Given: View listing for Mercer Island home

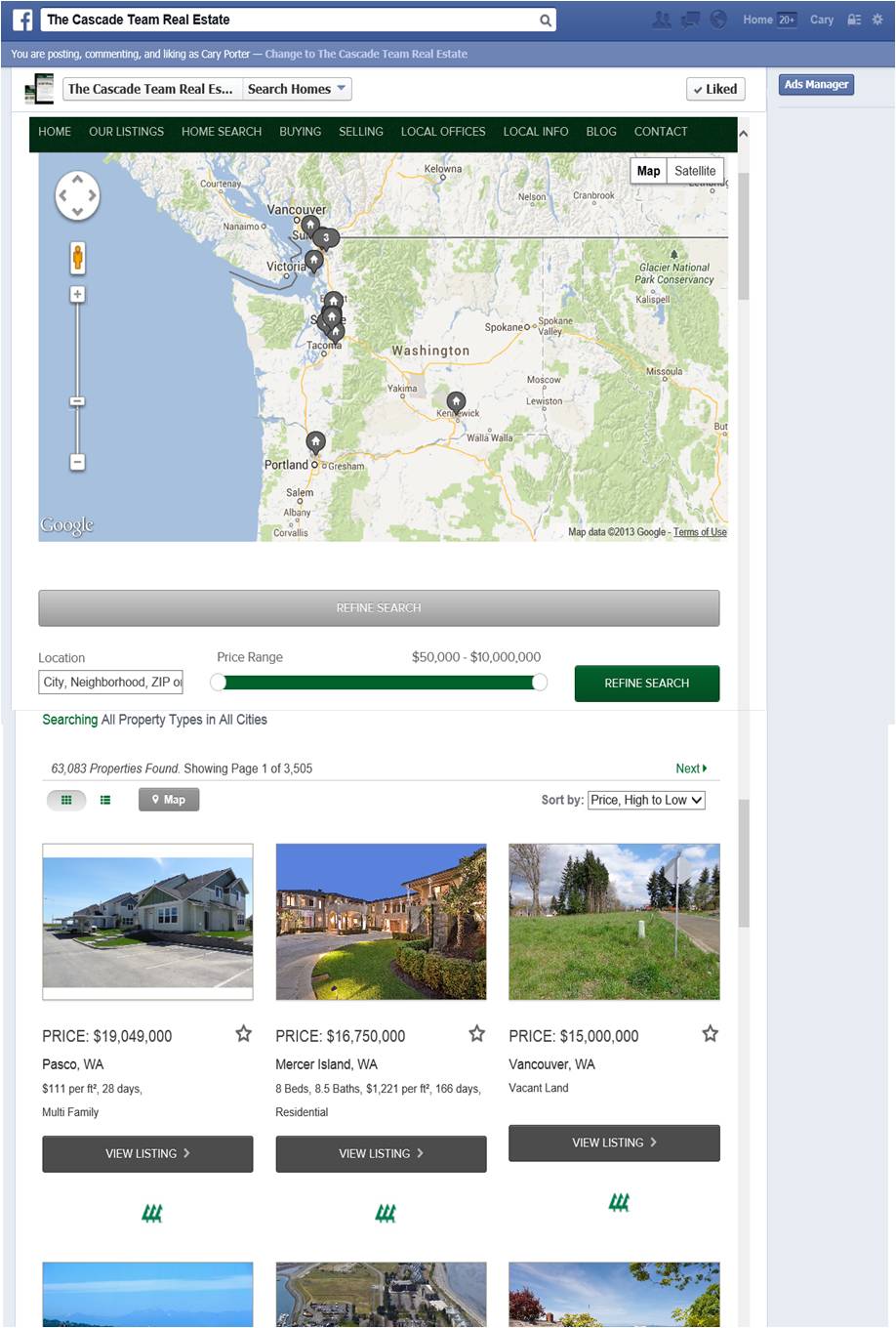Looking at the screenshot, I should [381, 1153].
